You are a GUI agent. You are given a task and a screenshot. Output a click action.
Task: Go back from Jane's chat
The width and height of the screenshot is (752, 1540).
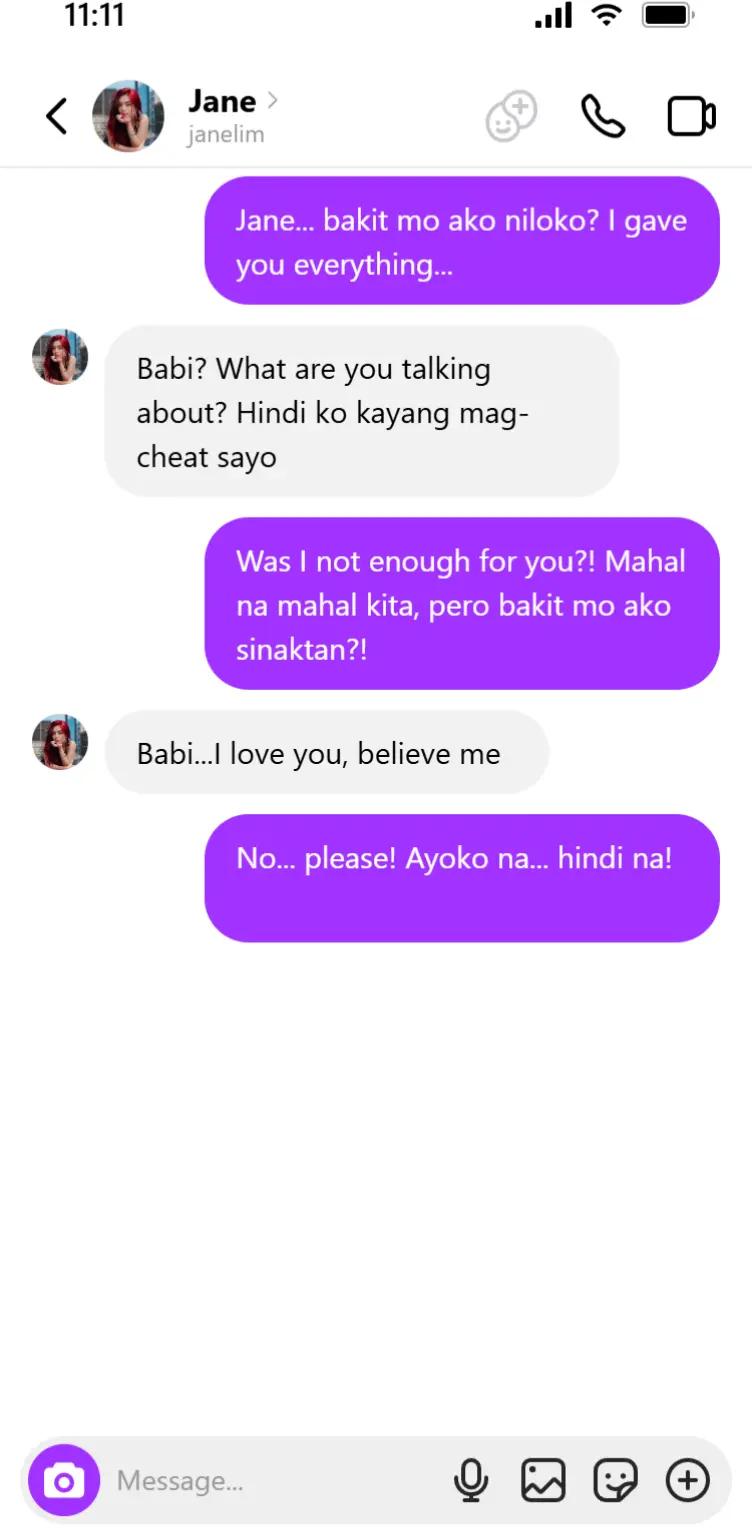coord(57,117)
